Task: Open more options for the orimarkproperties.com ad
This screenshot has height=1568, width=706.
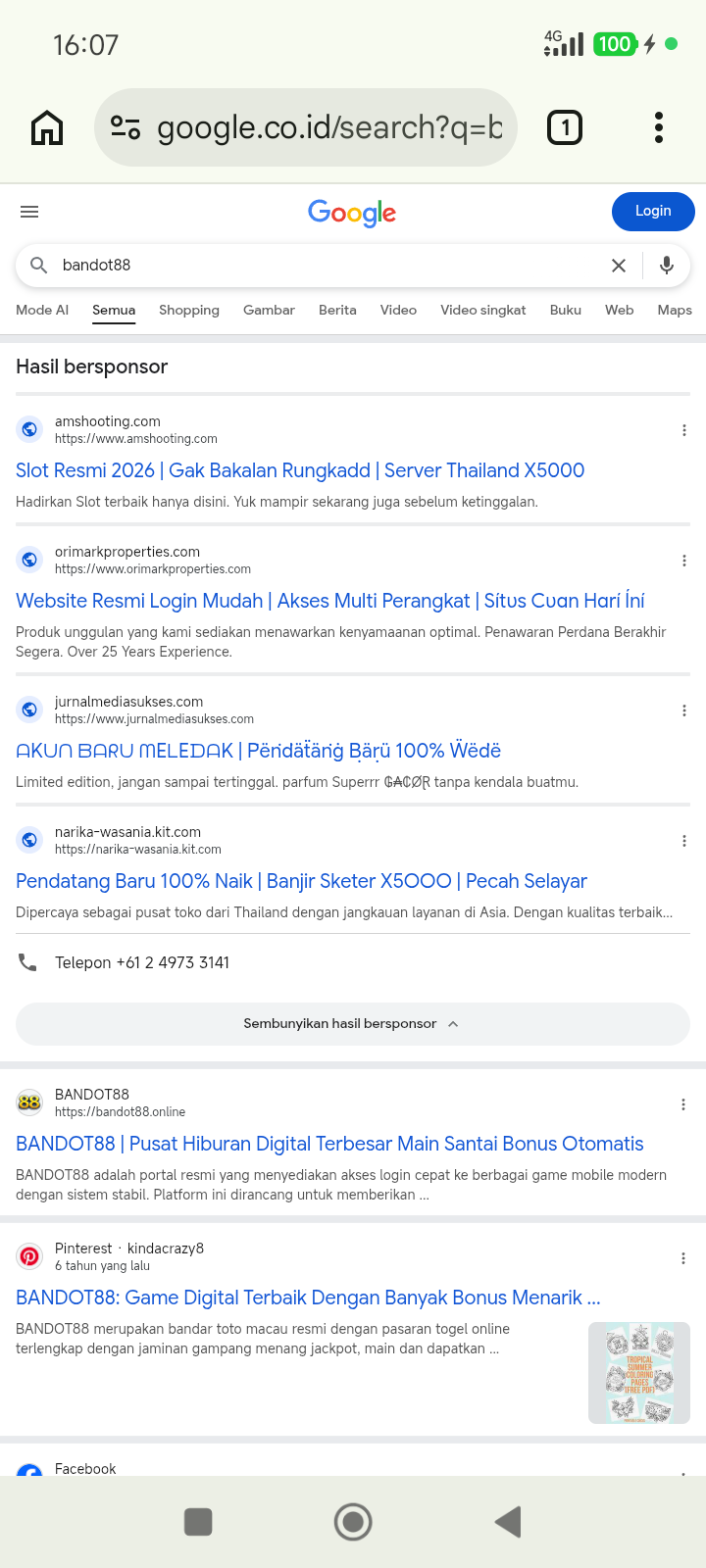Action: tap(684, 561)
